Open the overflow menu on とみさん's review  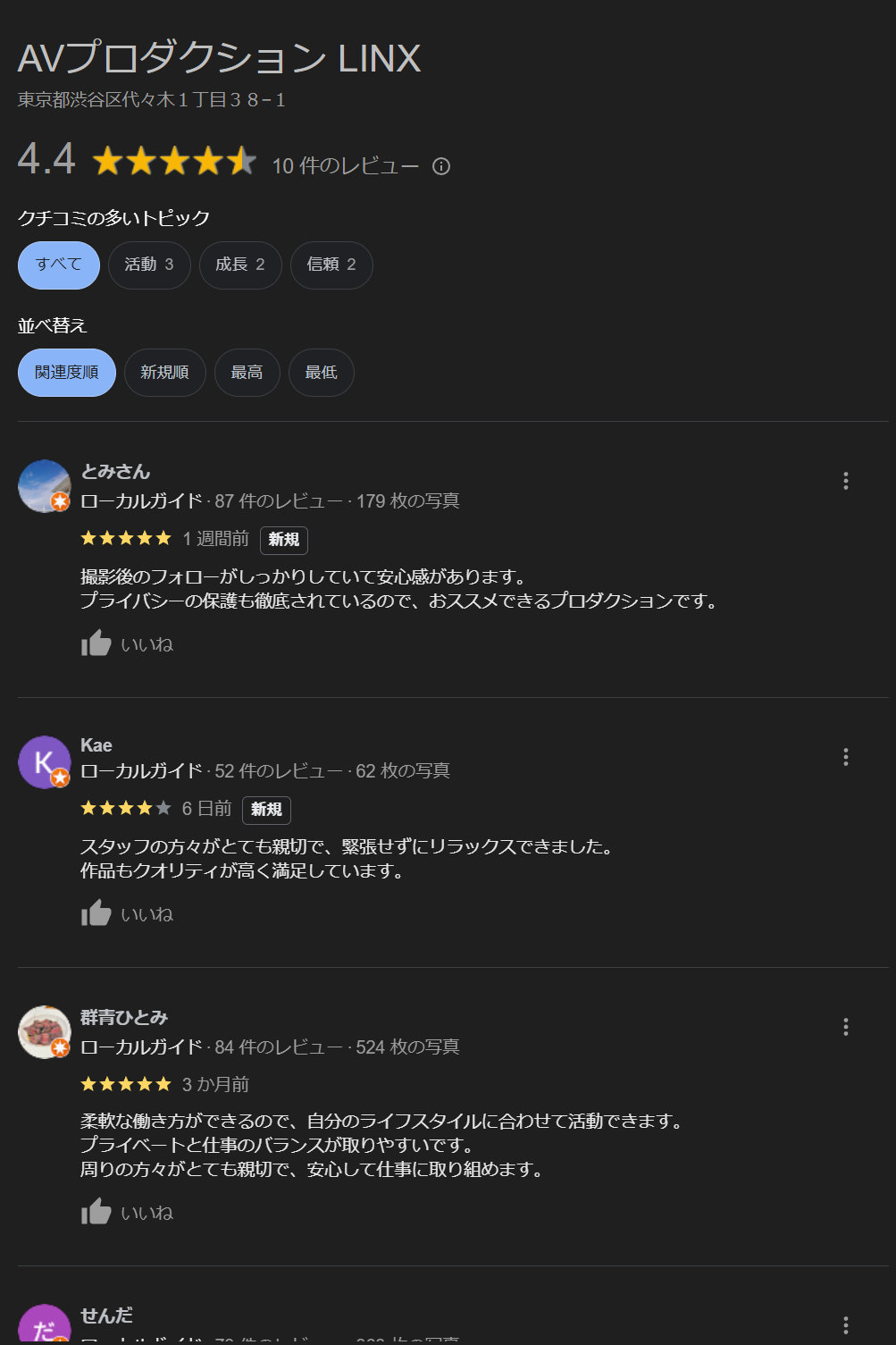coord(845,481)
